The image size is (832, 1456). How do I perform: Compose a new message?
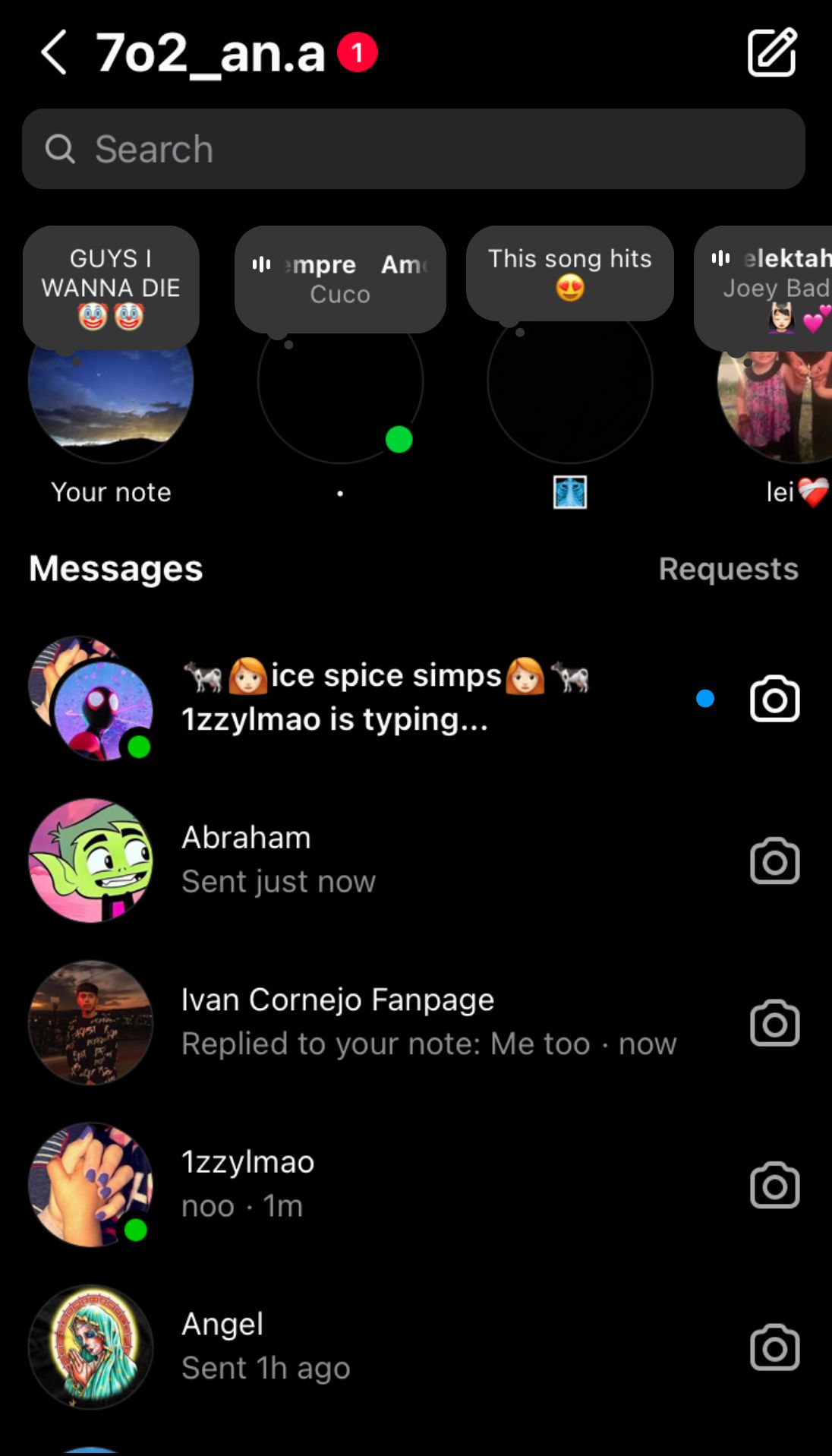772,52
